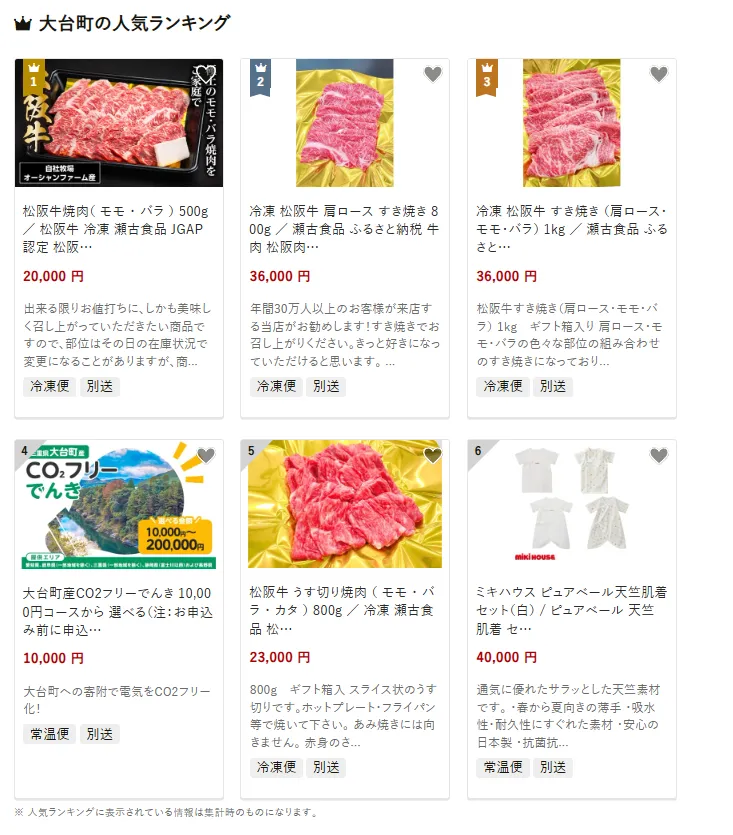This screenshot has width=733, height=835.
Task: Add the ミキハウス肌着セット to favorites
Action: coord(658,455)
